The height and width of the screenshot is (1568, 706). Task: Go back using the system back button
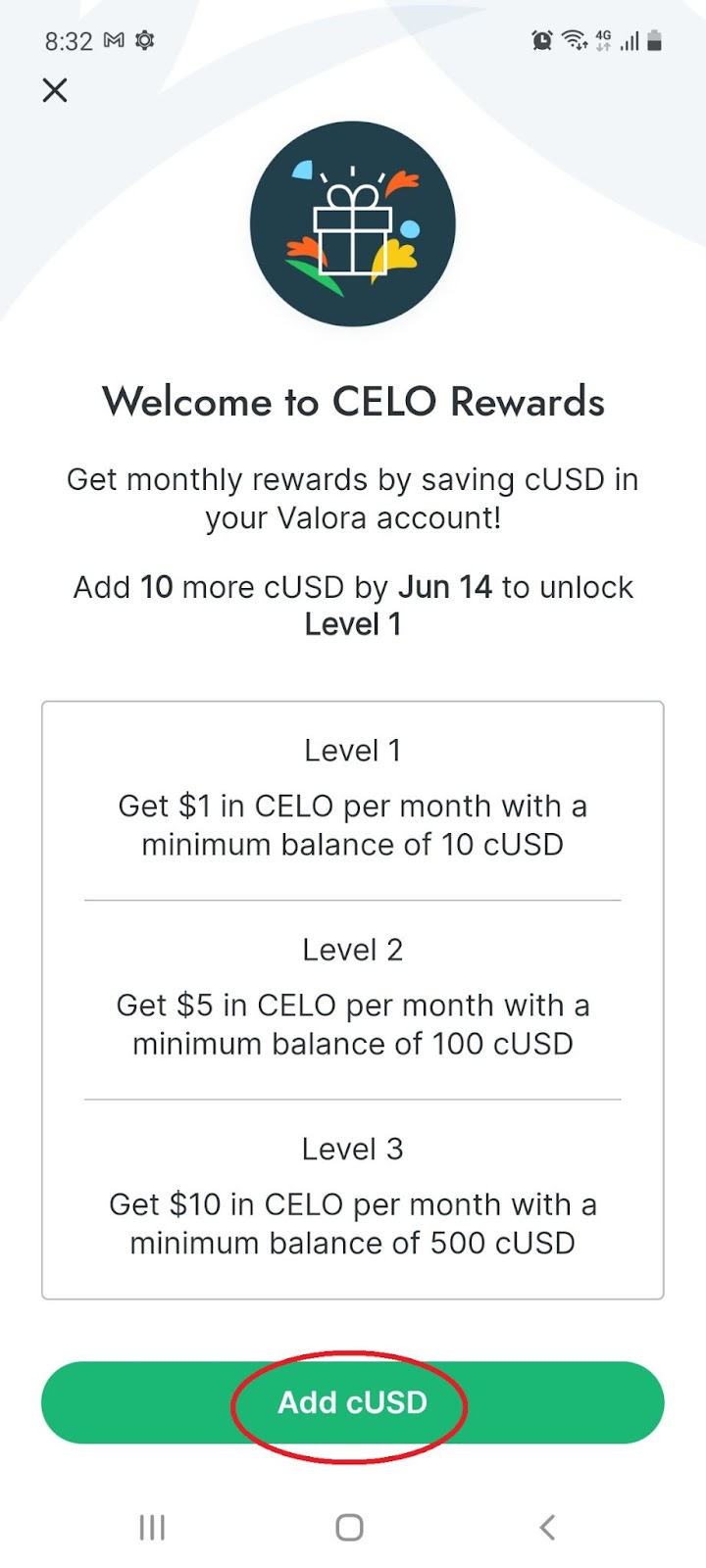pyautogui.click(x=548, y=1526)
